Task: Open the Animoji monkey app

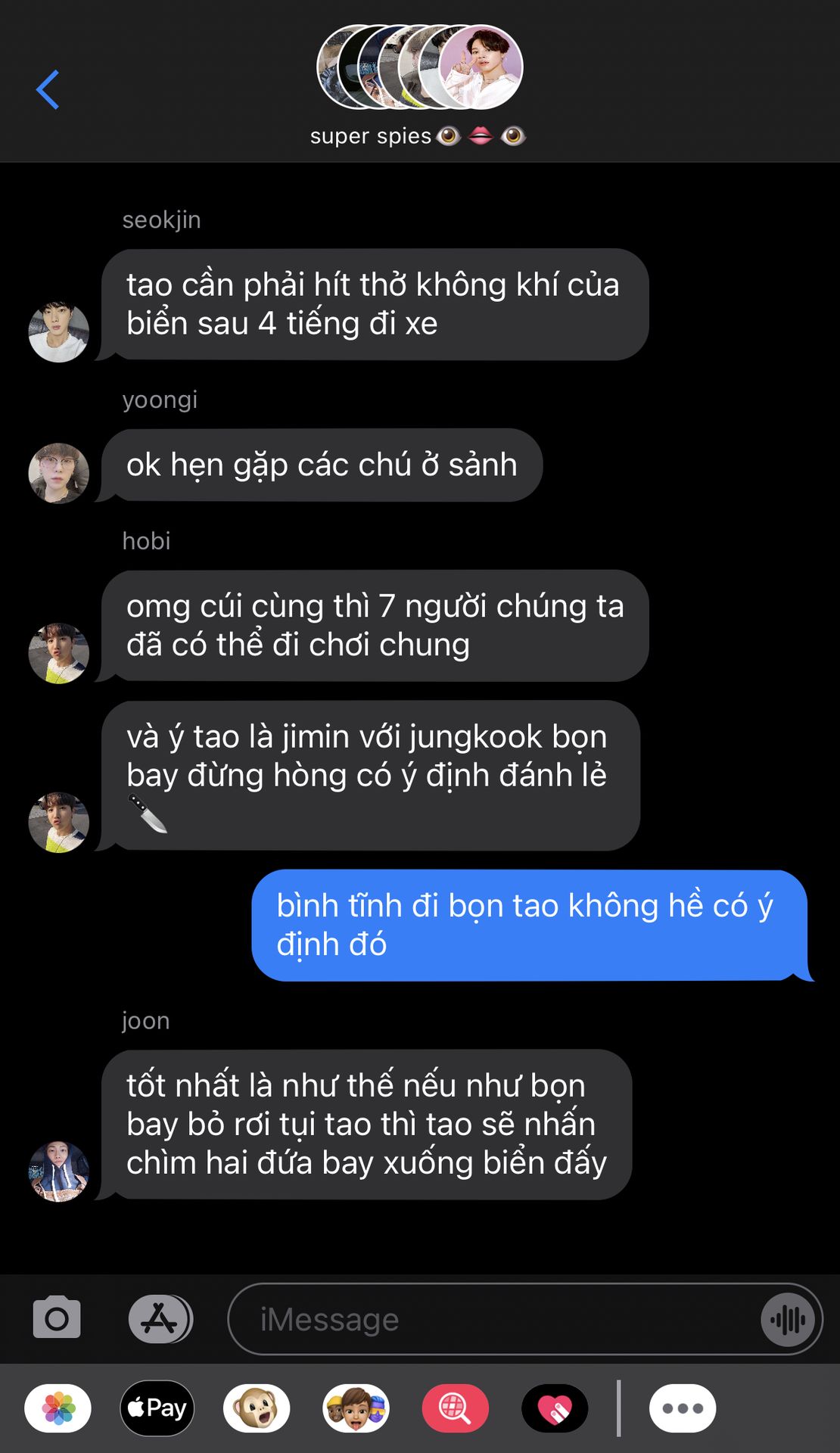Action: [x=257, y=1408]
